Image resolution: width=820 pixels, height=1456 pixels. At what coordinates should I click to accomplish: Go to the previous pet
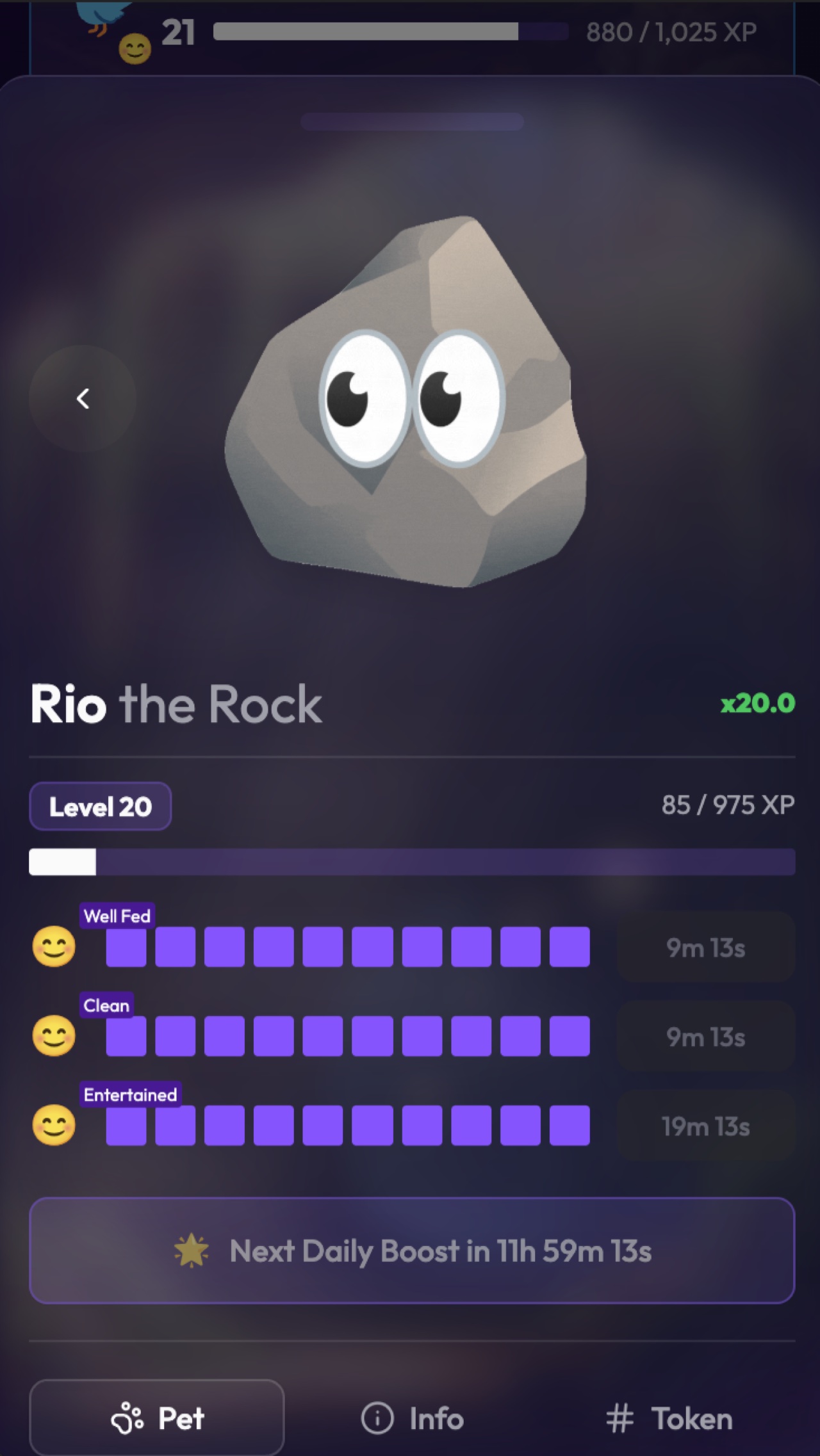pos(83,398)
